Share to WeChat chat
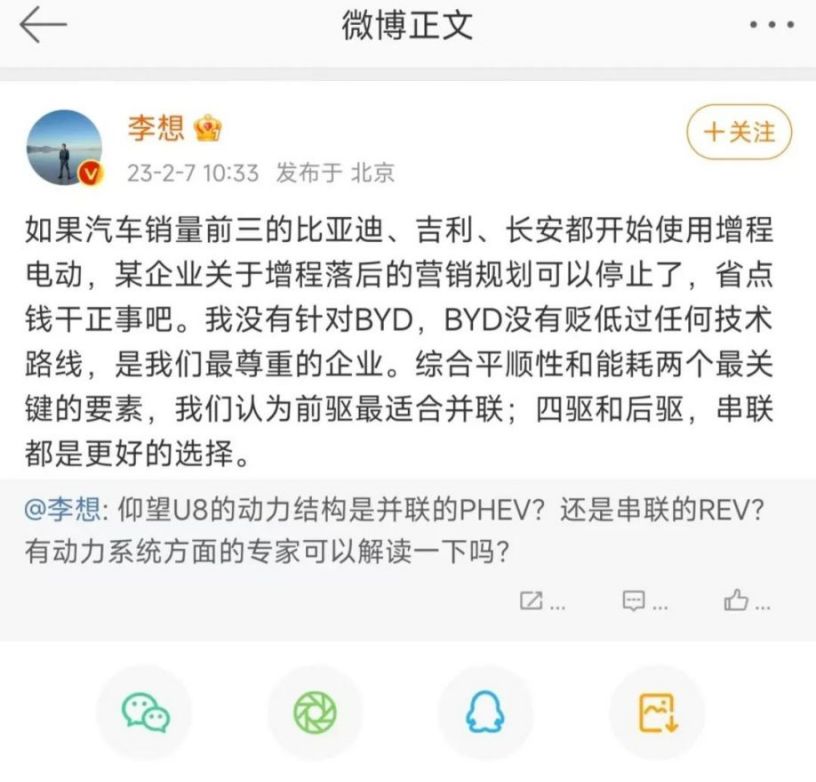 point(144,712)
